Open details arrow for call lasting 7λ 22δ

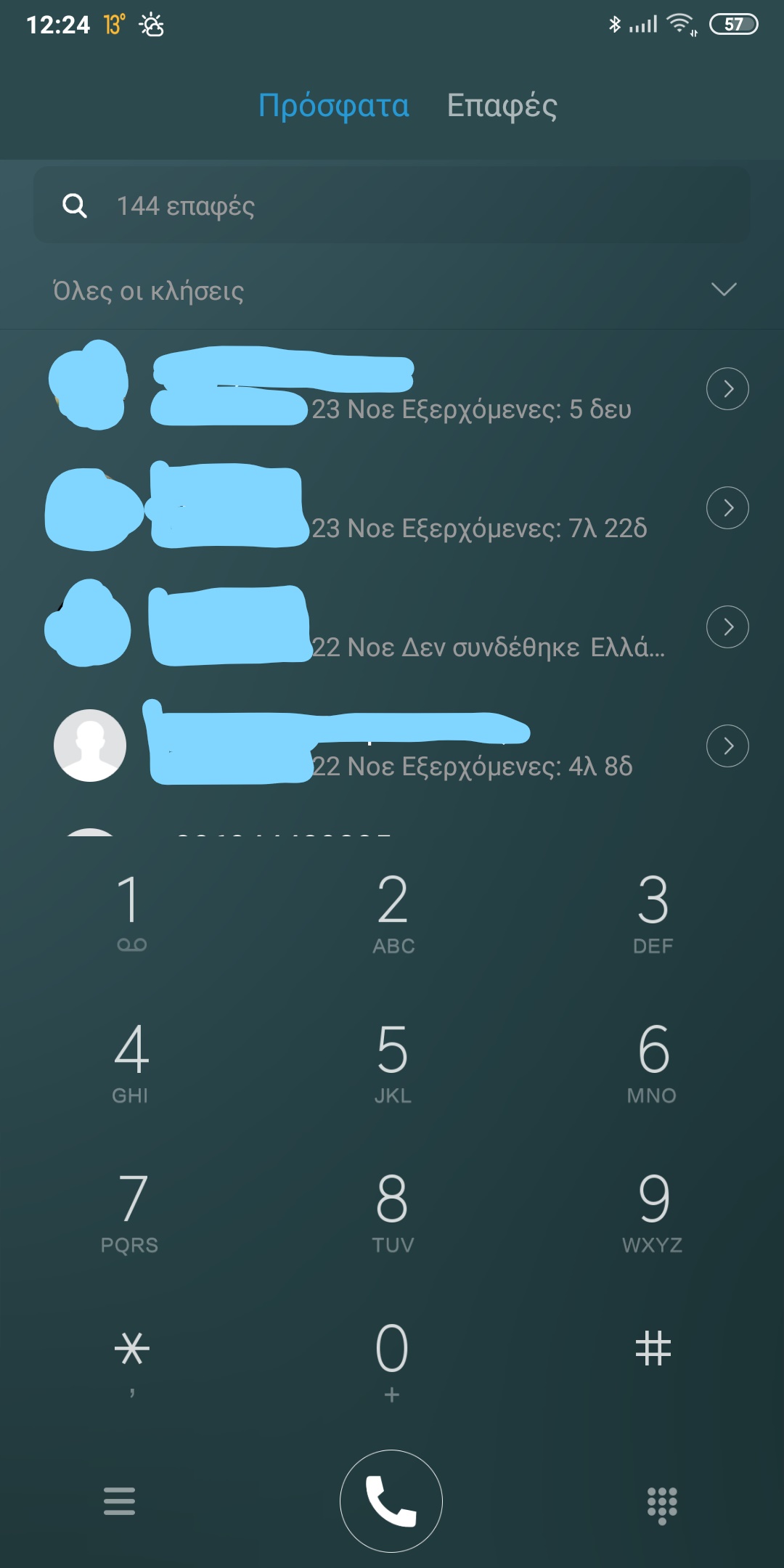(727, 508)
